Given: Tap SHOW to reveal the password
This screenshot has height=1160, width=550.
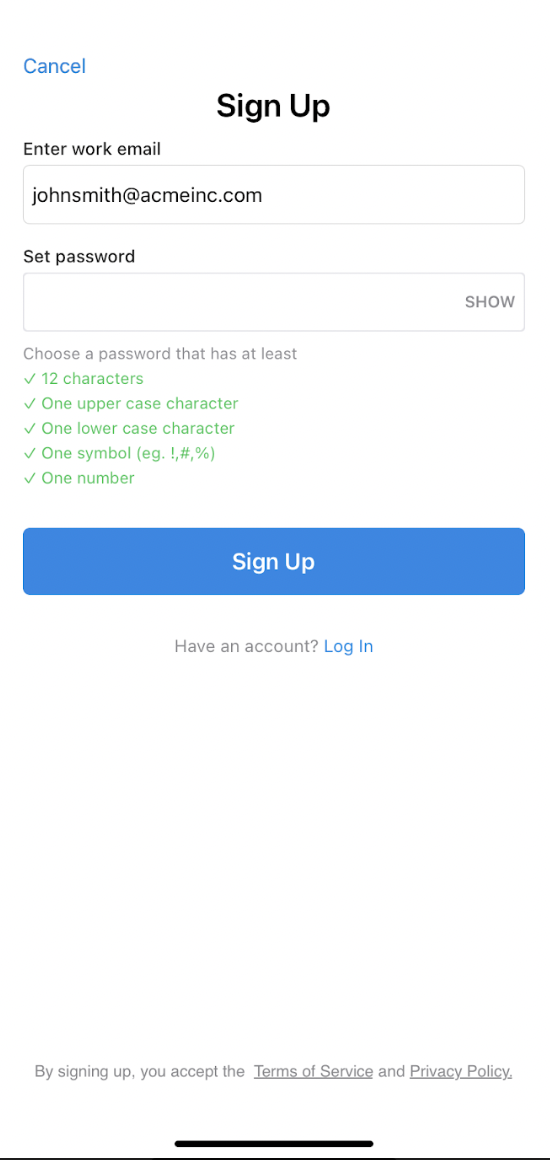Looking at the screenshot, I should point(489,302).
